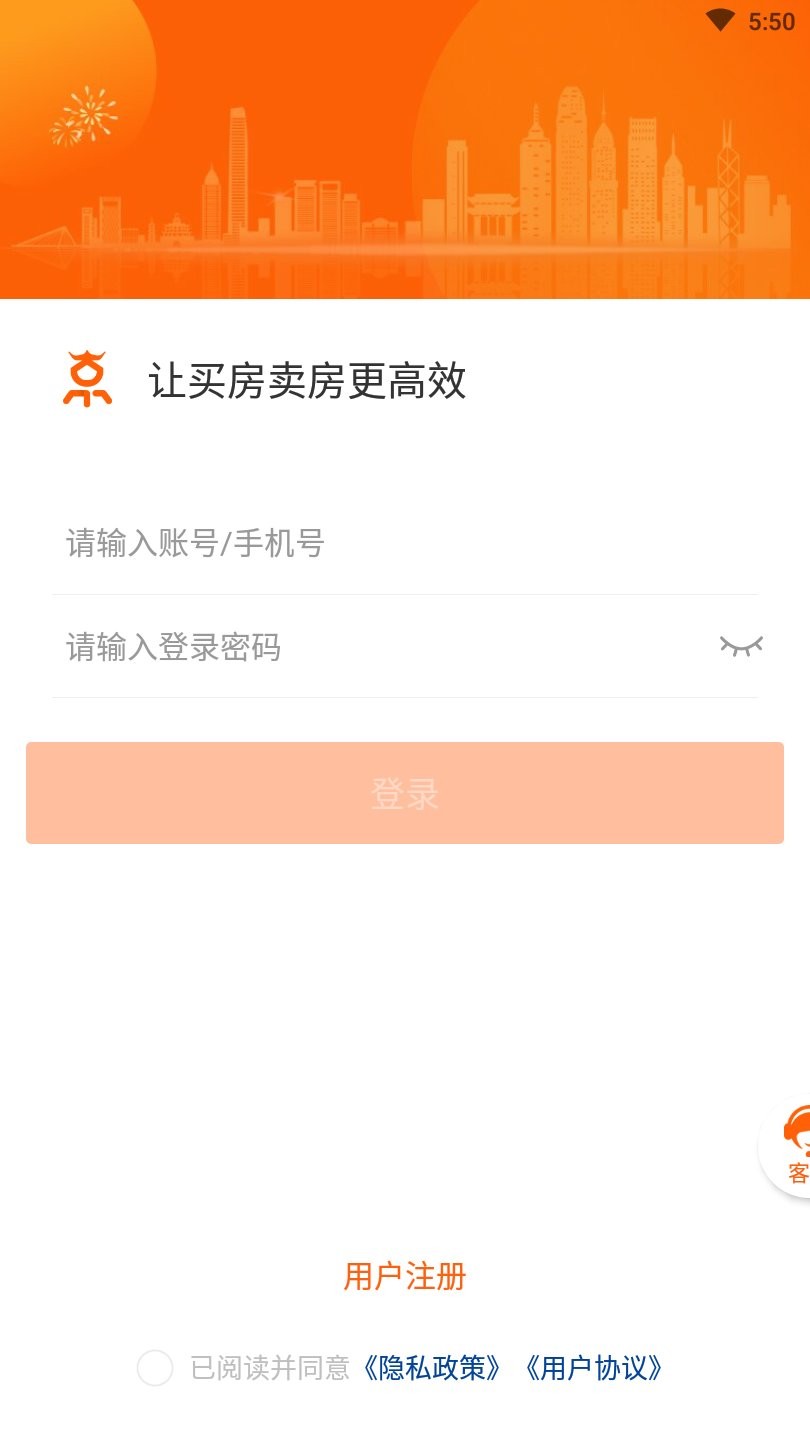Check the agreement consent circle
The image size is (810, 1440).
point(155,1367)
